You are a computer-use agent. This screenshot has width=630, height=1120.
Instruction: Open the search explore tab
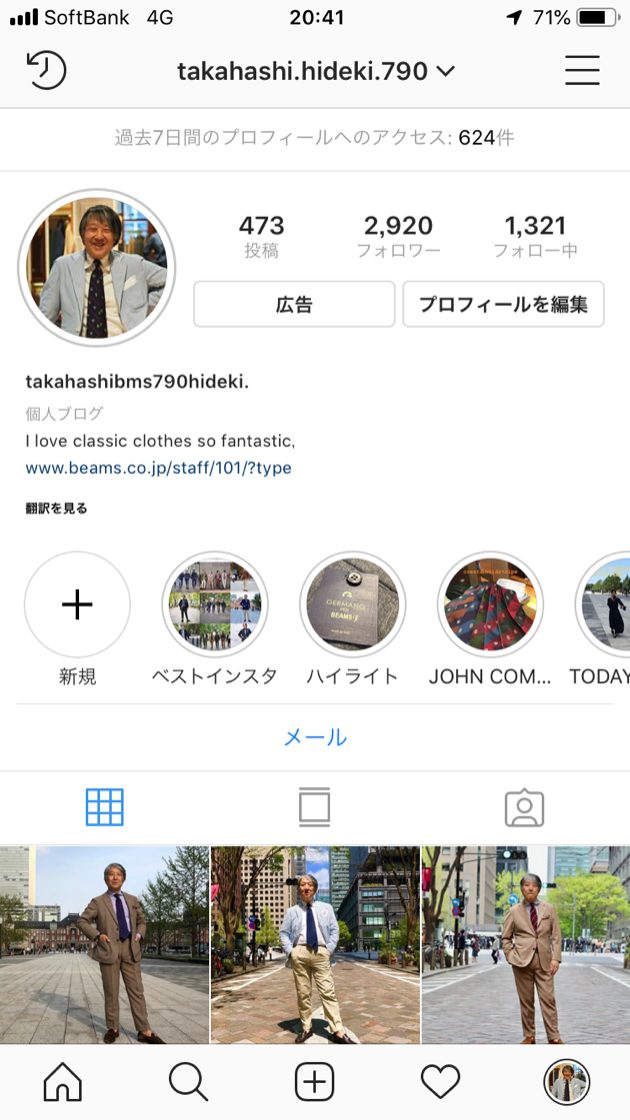click(188, 1082)
